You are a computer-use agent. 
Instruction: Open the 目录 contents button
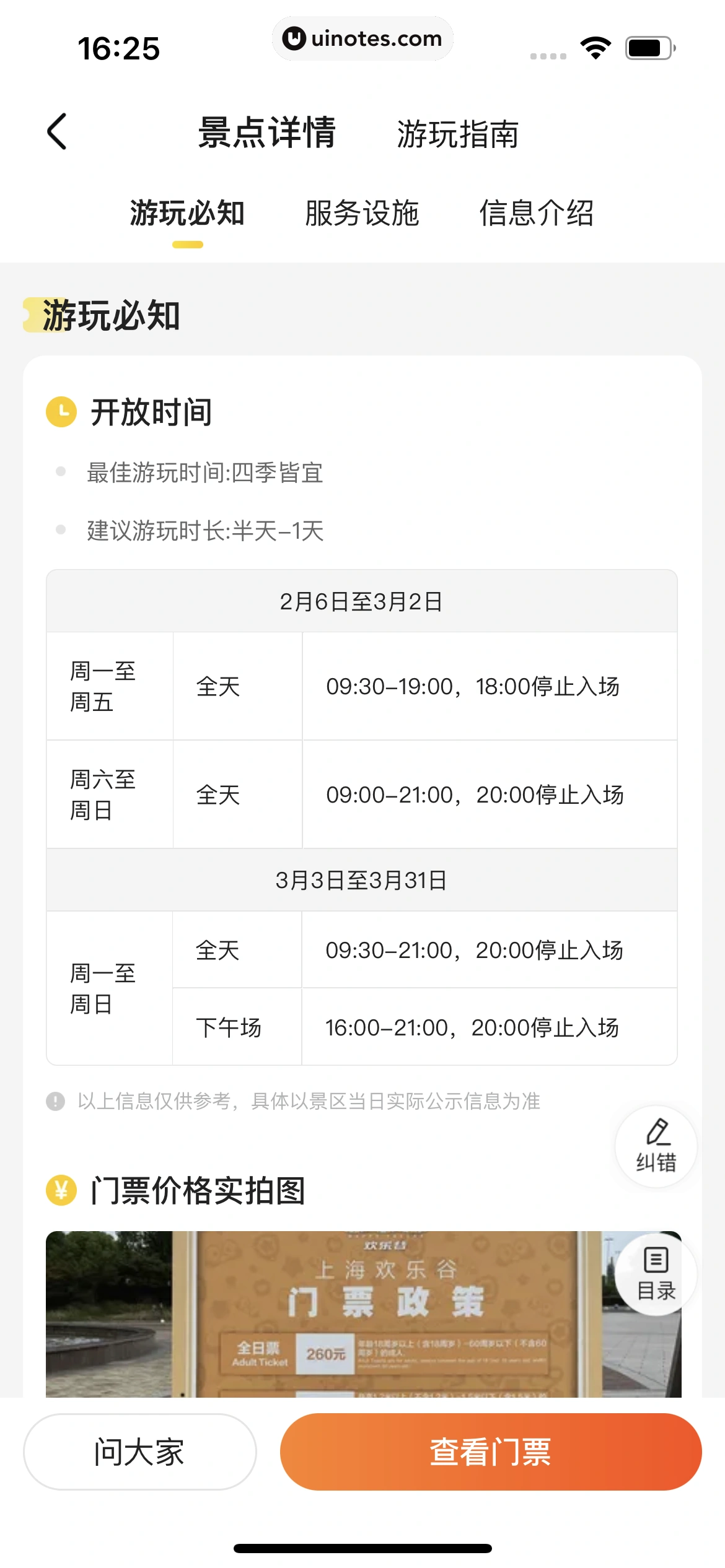(x=656, y=1274)
